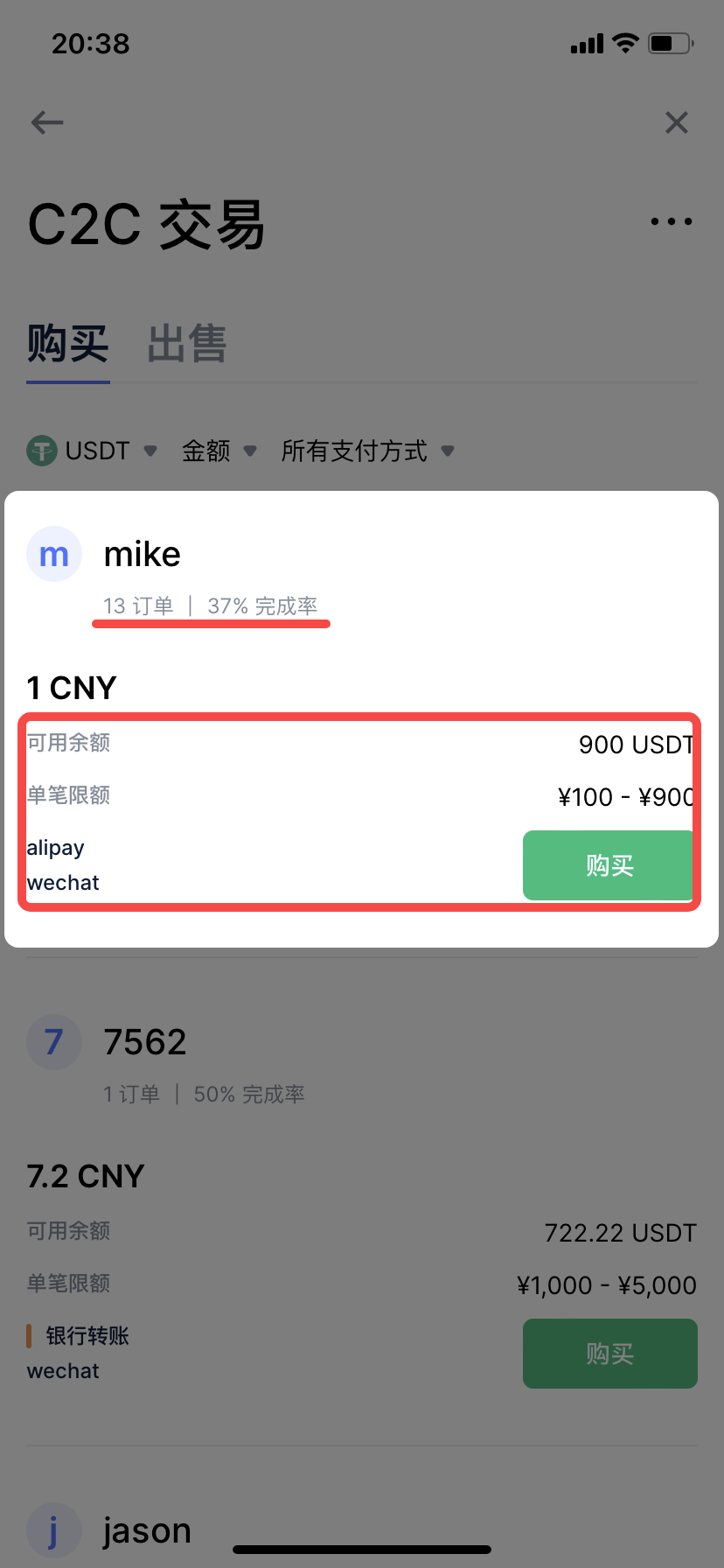The height and width of the screenshot is (1568, 724).
Task: Switch to the 购买 tab
Action: [68, 344]
